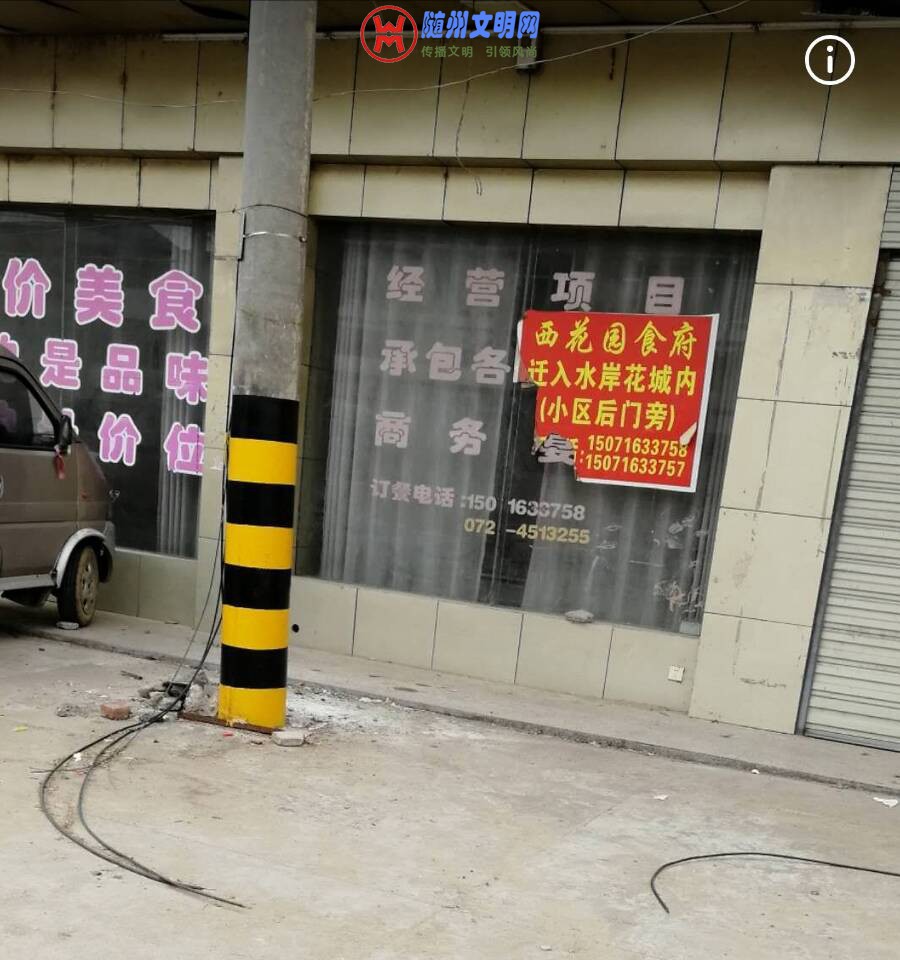Image resolution: width=900 pixels, height=960 pixels.
Task: Open the image info icon
Action: coord(829,61)
